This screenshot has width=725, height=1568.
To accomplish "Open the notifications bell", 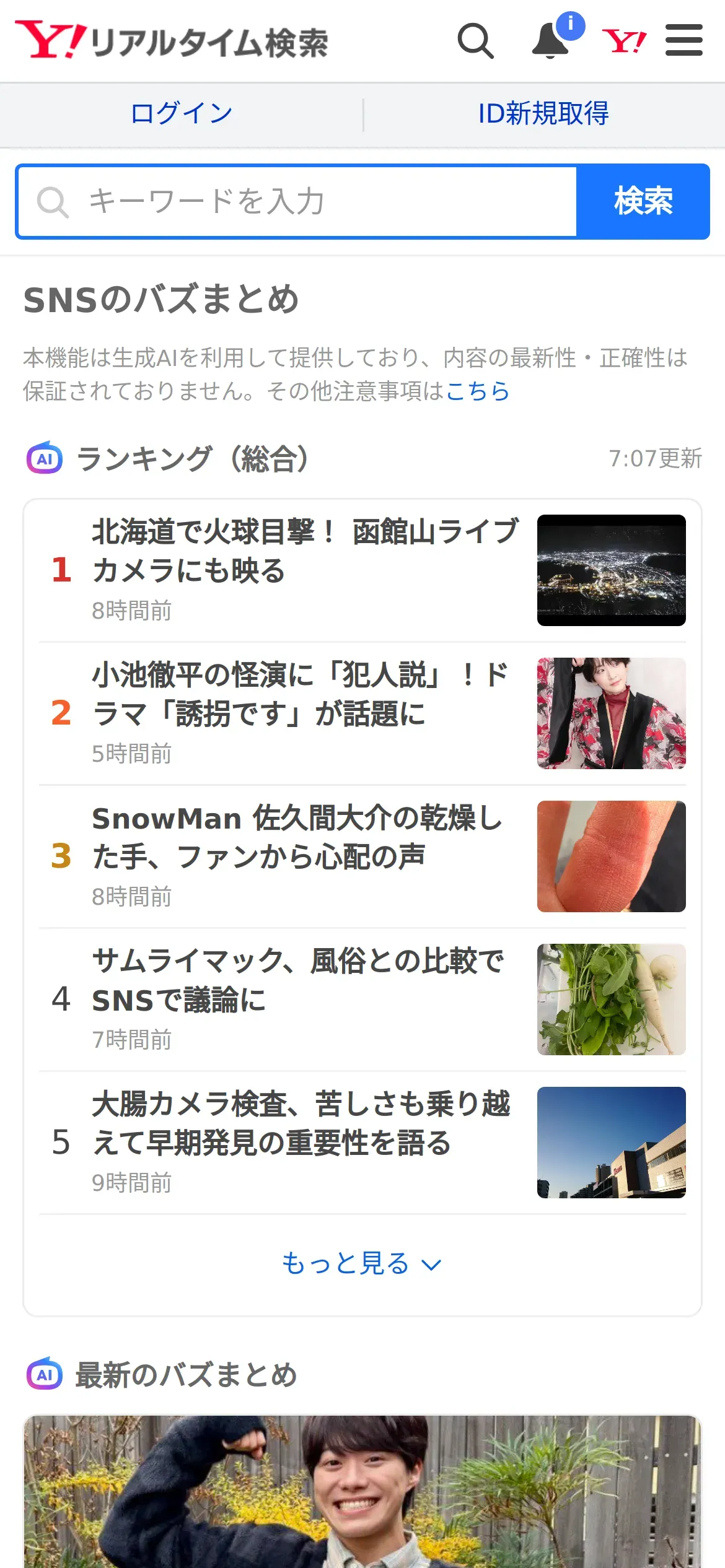I will [x=551, y=41].
